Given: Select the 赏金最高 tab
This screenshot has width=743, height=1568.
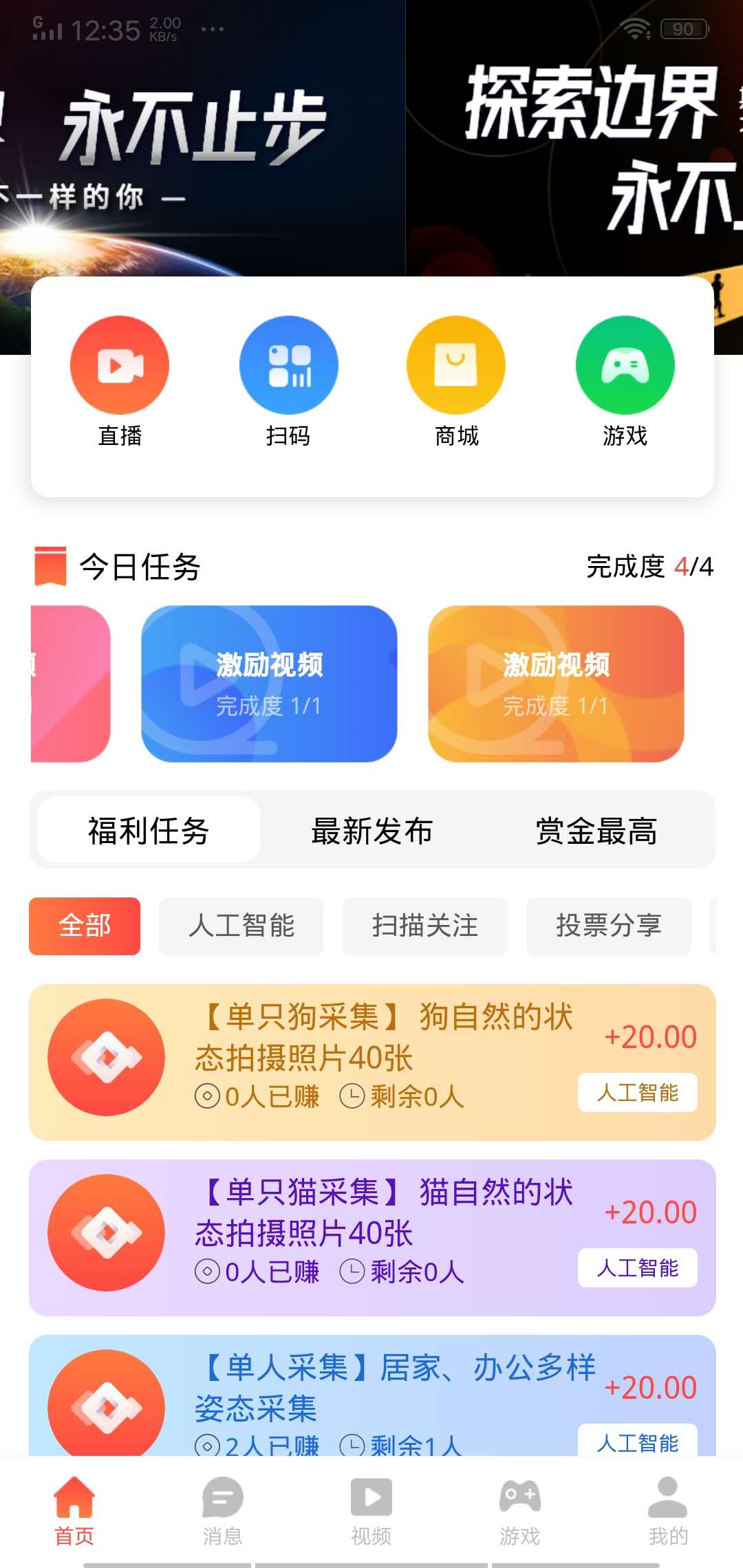Looking at the screenshot, I should (597, 831).
